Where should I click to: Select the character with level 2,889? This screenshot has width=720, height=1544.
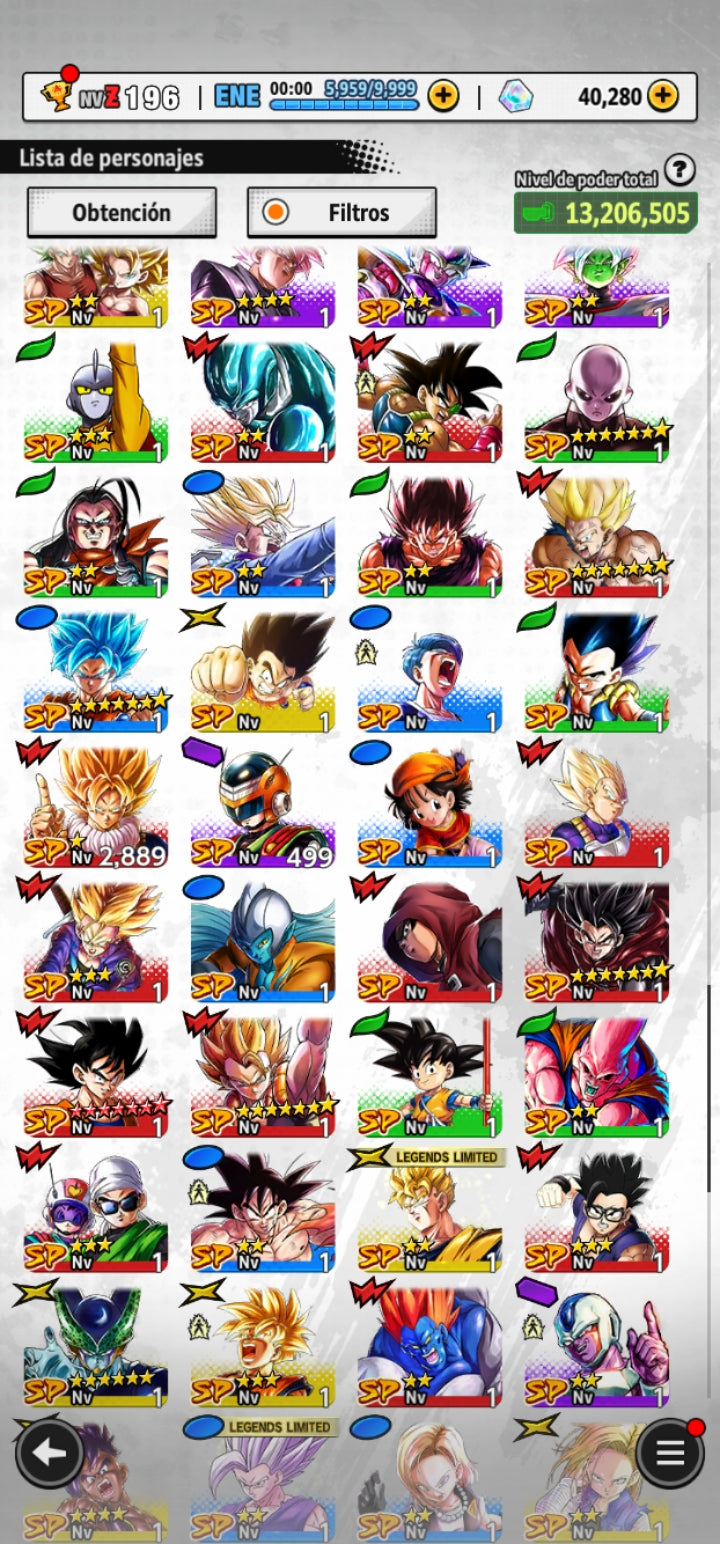click(95, 807)
